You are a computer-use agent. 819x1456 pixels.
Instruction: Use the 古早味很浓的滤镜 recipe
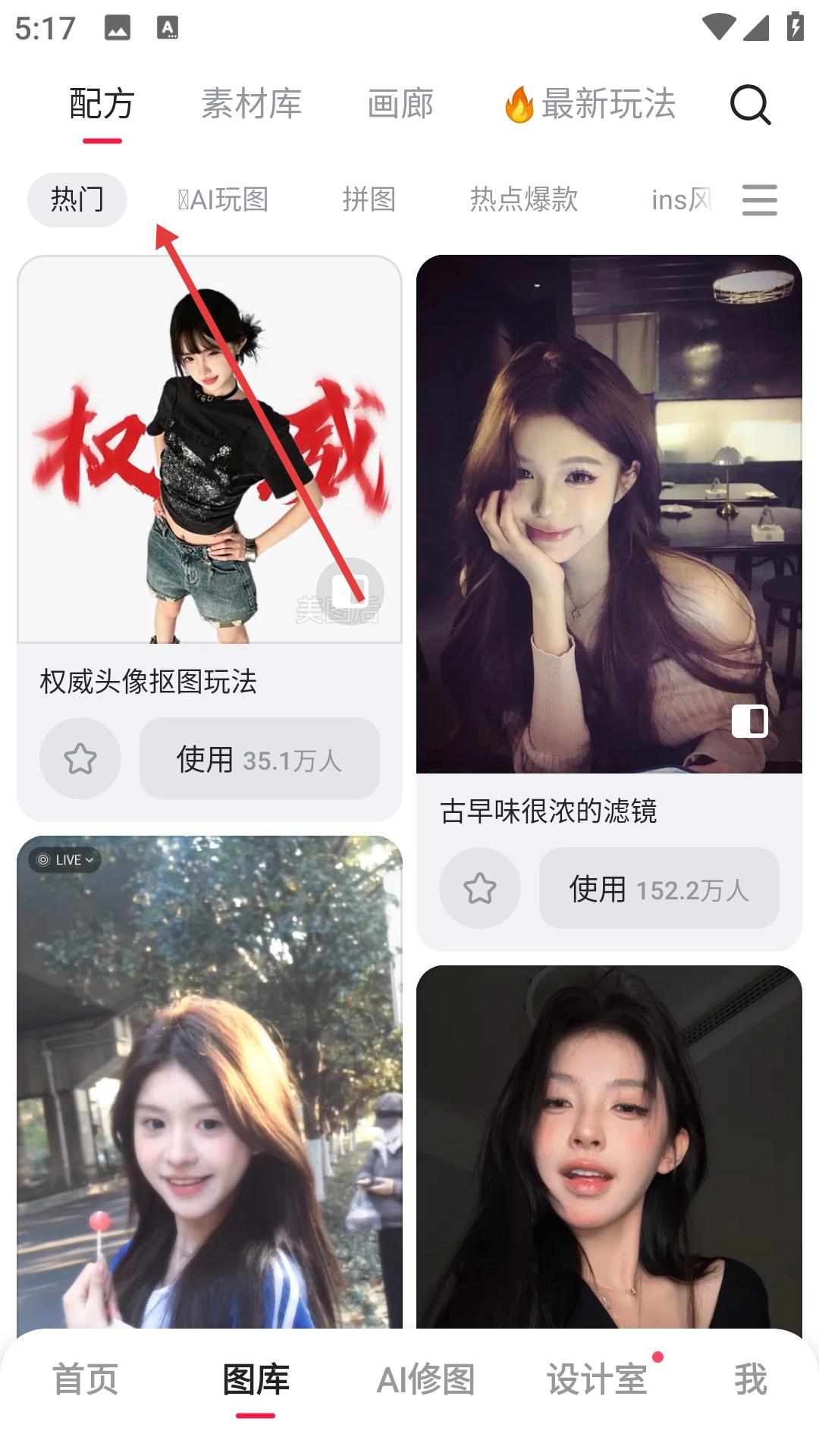[659, 888]
